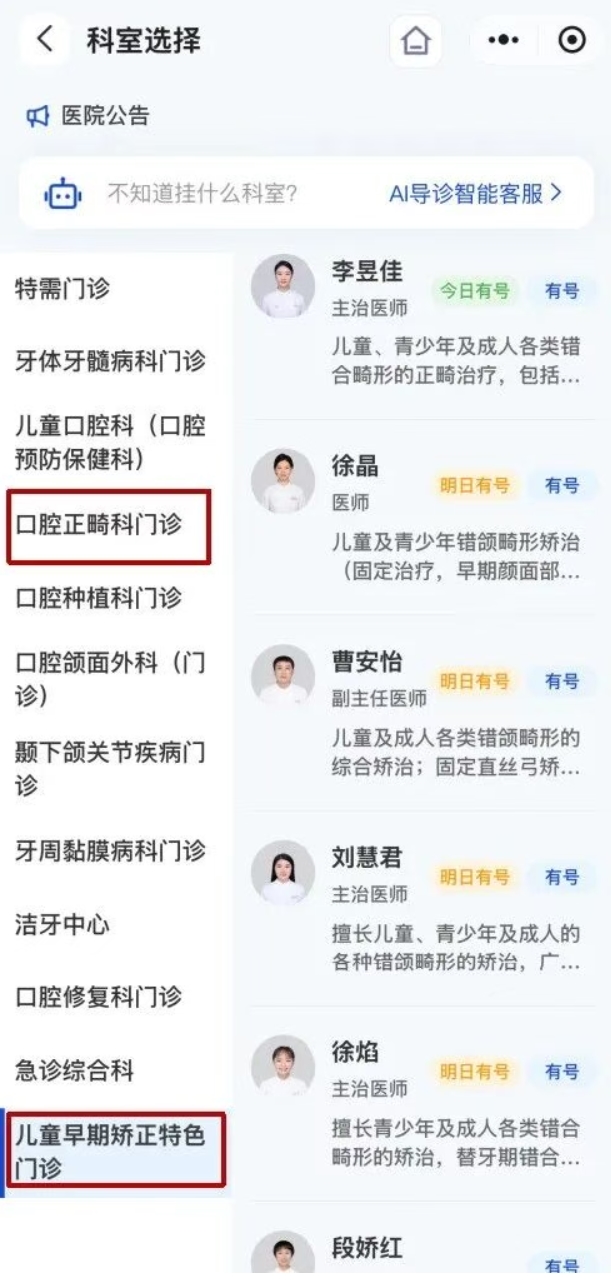
Task: Open 口腔颌面外科（门诊） list
Action: 110,679
